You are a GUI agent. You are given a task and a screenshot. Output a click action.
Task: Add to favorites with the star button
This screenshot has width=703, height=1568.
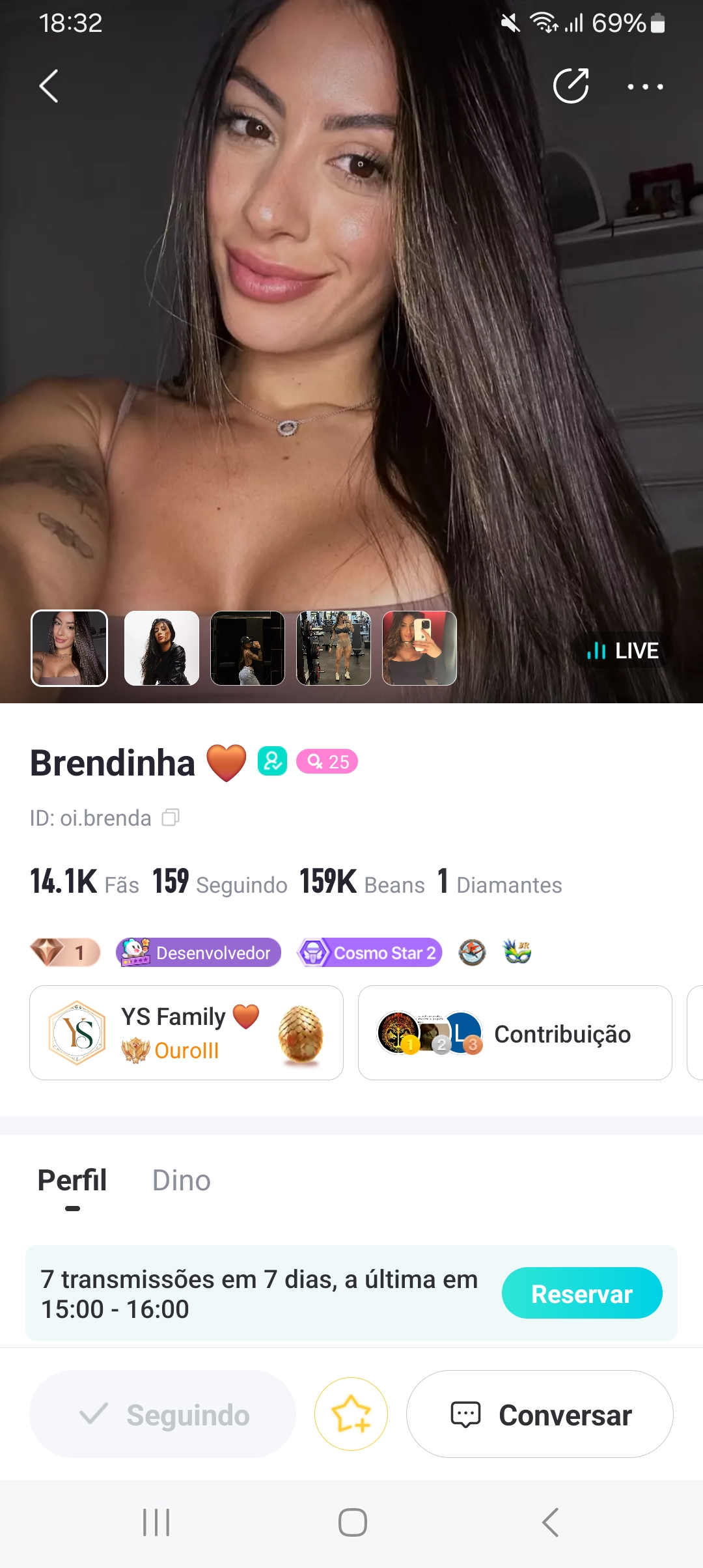(351, 1414)
